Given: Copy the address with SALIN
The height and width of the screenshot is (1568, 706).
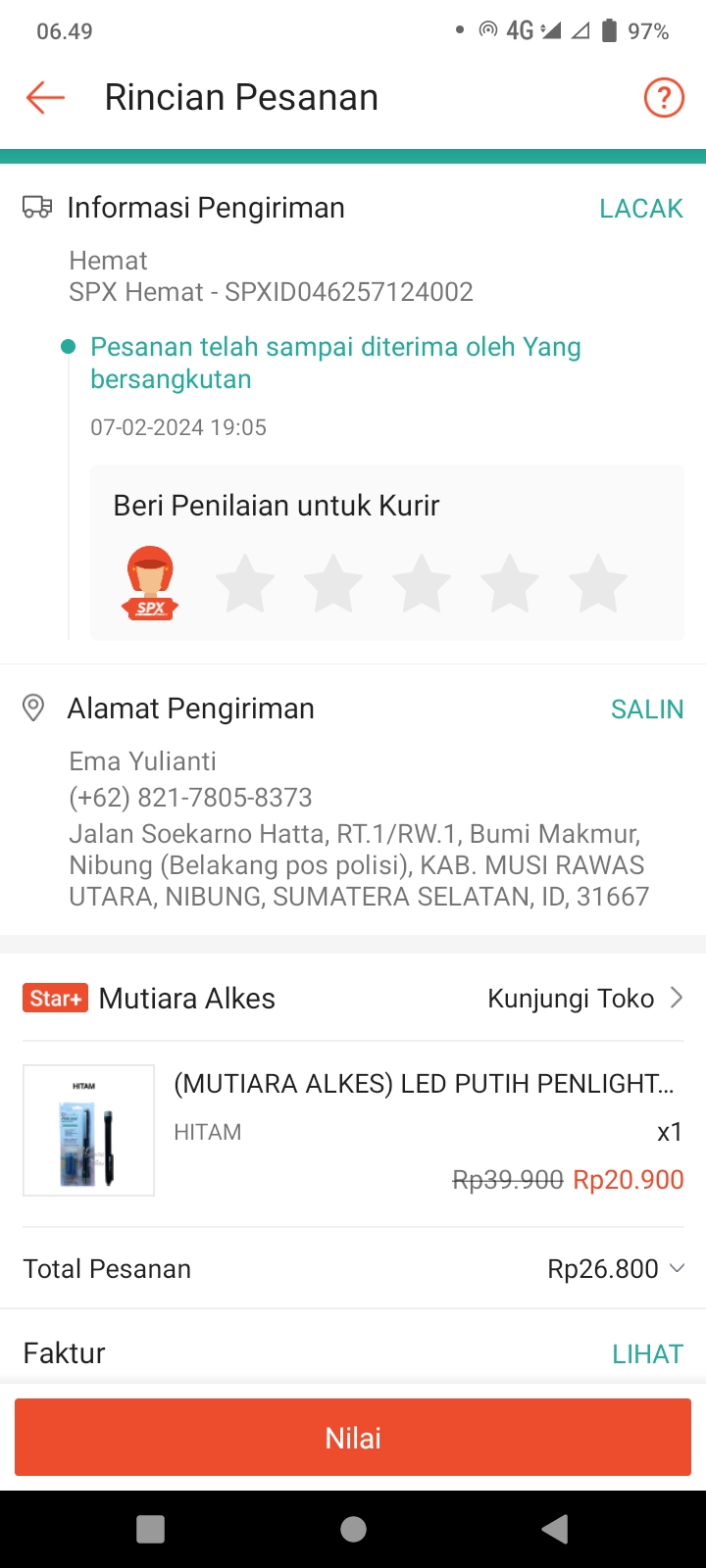Looking at the screenshot, I should pos(647,710).
